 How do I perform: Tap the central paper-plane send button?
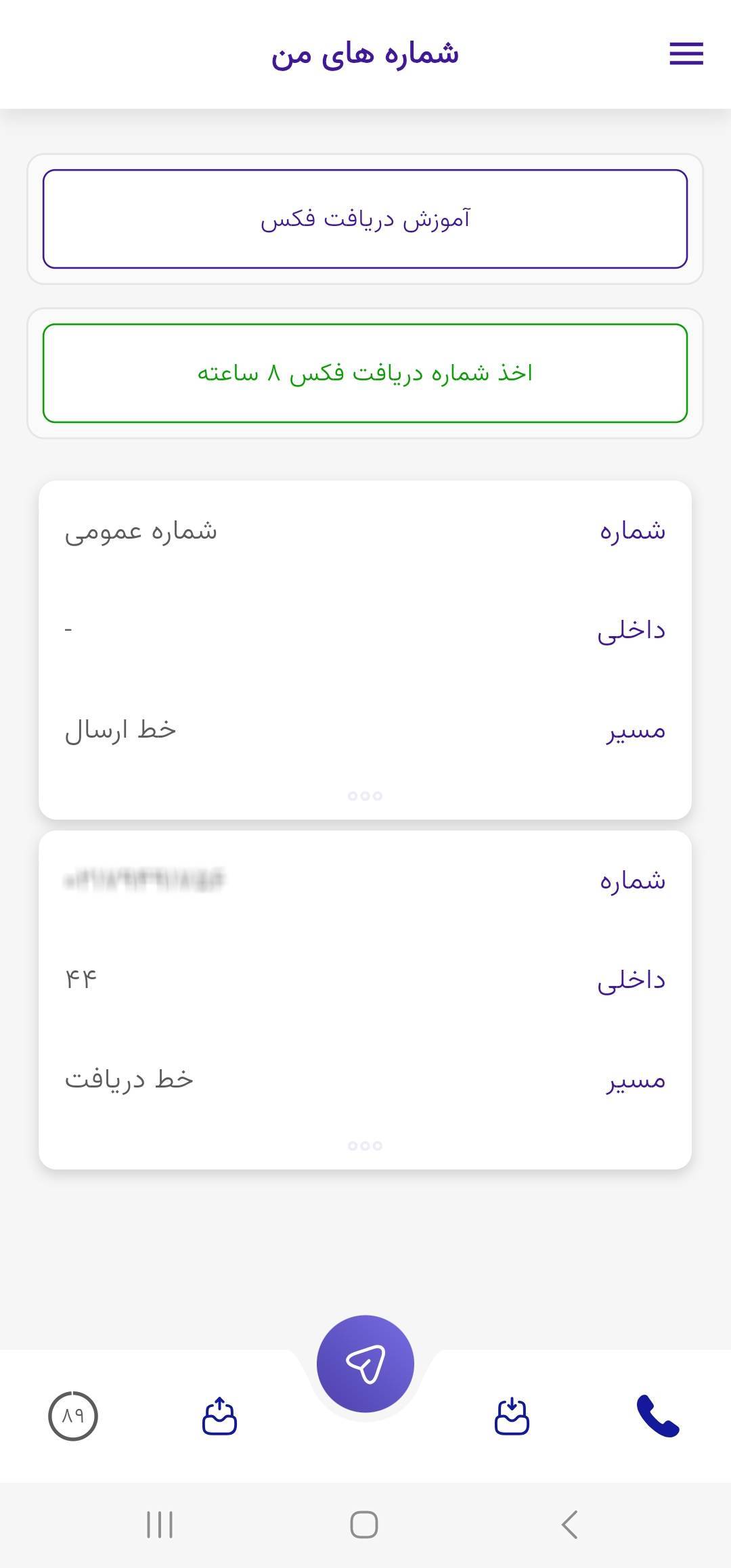(x=365, y=1364)
